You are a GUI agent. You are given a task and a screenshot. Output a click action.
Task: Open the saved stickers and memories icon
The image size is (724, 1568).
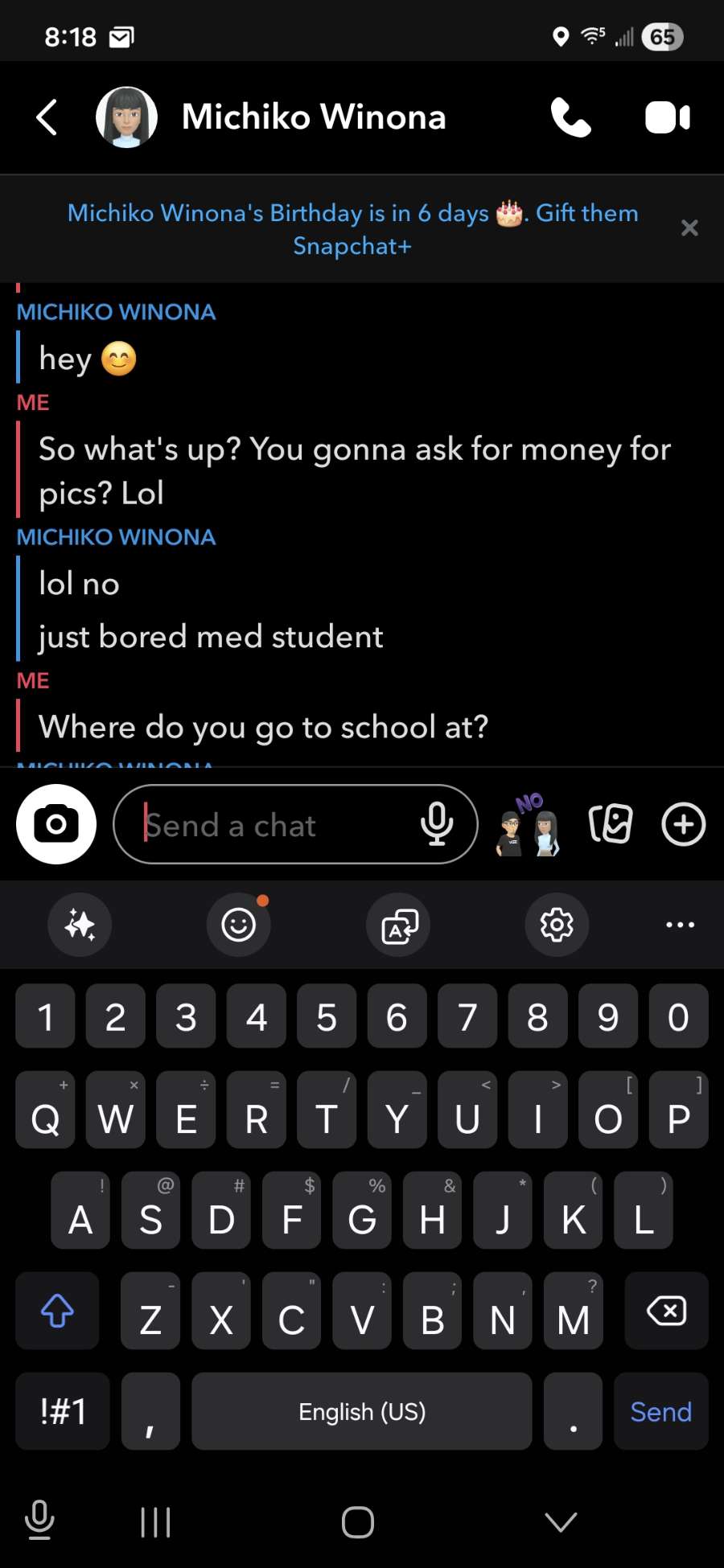pyautogui.click(x=611, y=824)
